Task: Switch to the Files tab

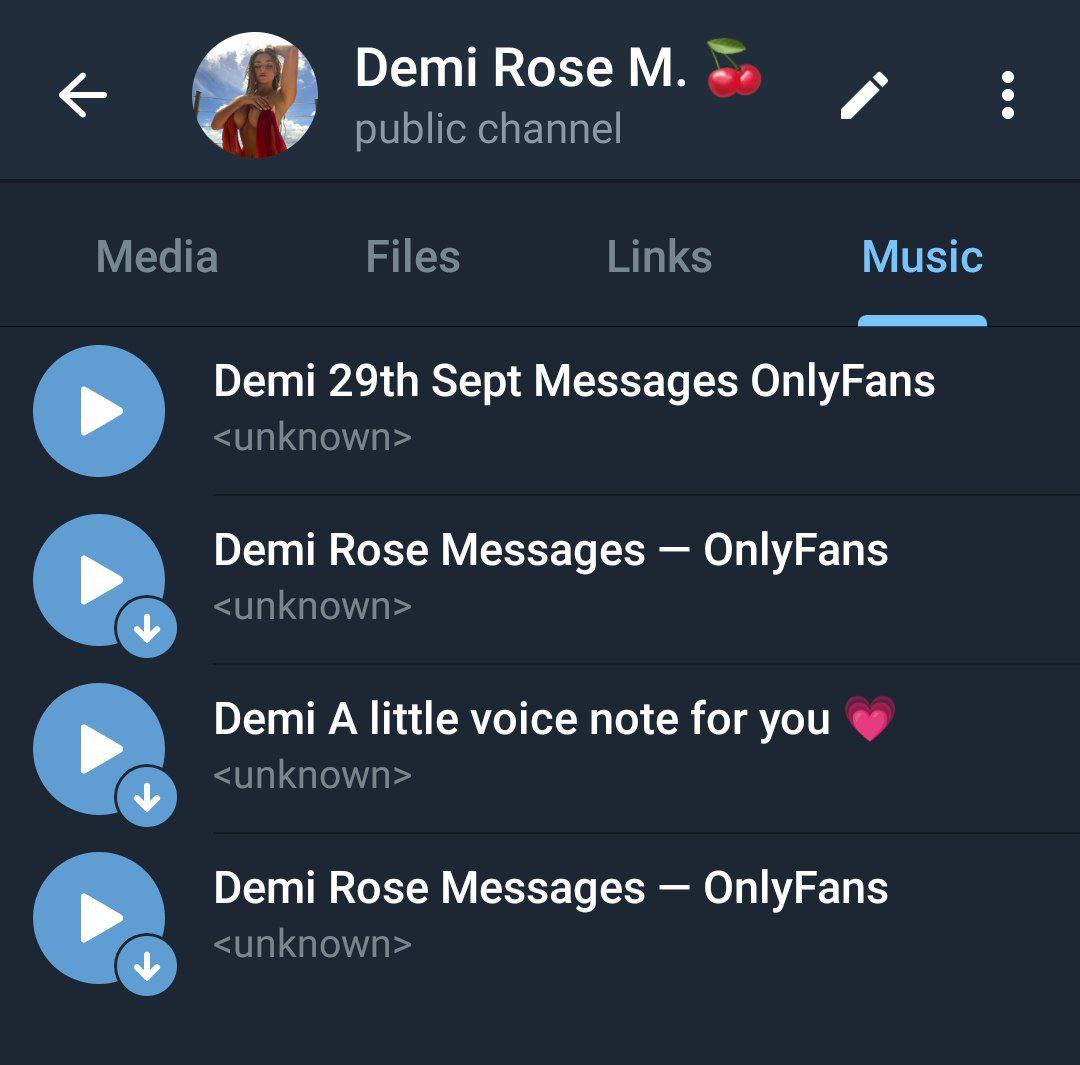Action: tap(413, 257)
